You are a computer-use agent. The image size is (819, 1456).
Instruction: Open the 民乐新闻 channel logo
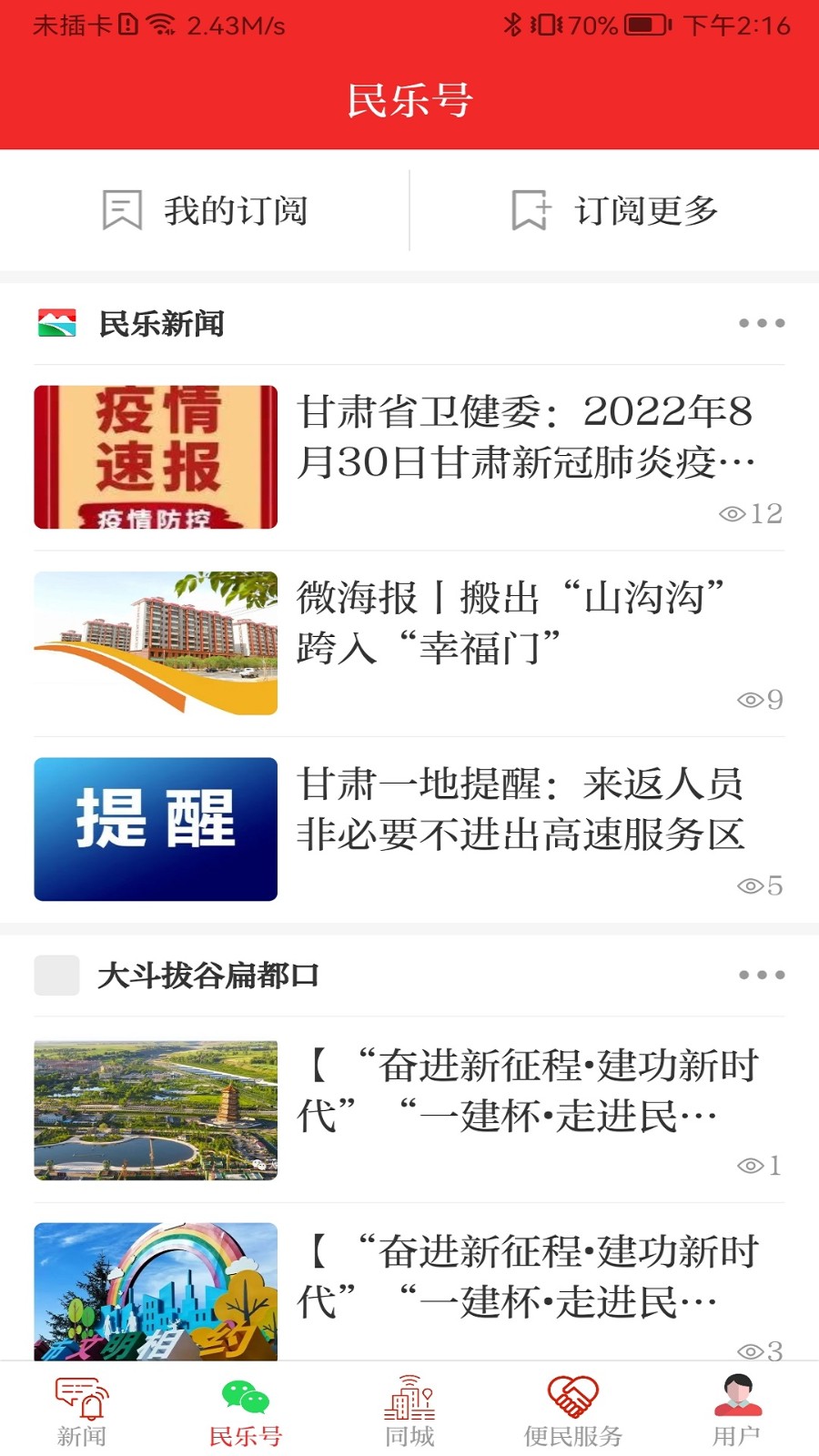click(x=57, y=321)
